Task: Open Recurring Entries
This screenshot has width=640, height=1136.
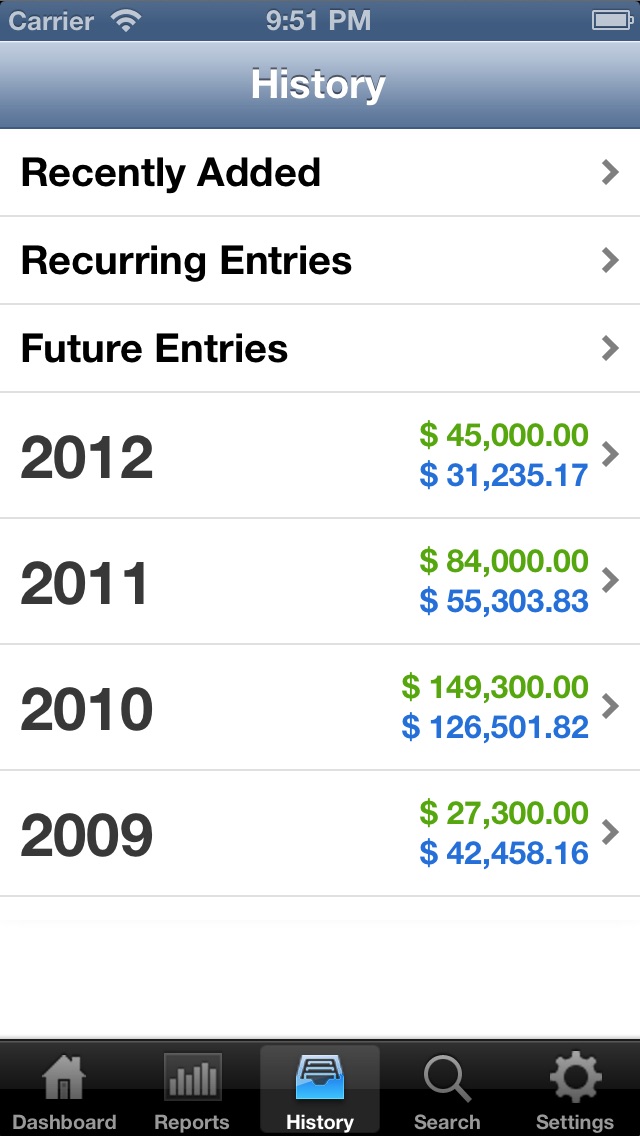Action: click(x=320, y=260)
